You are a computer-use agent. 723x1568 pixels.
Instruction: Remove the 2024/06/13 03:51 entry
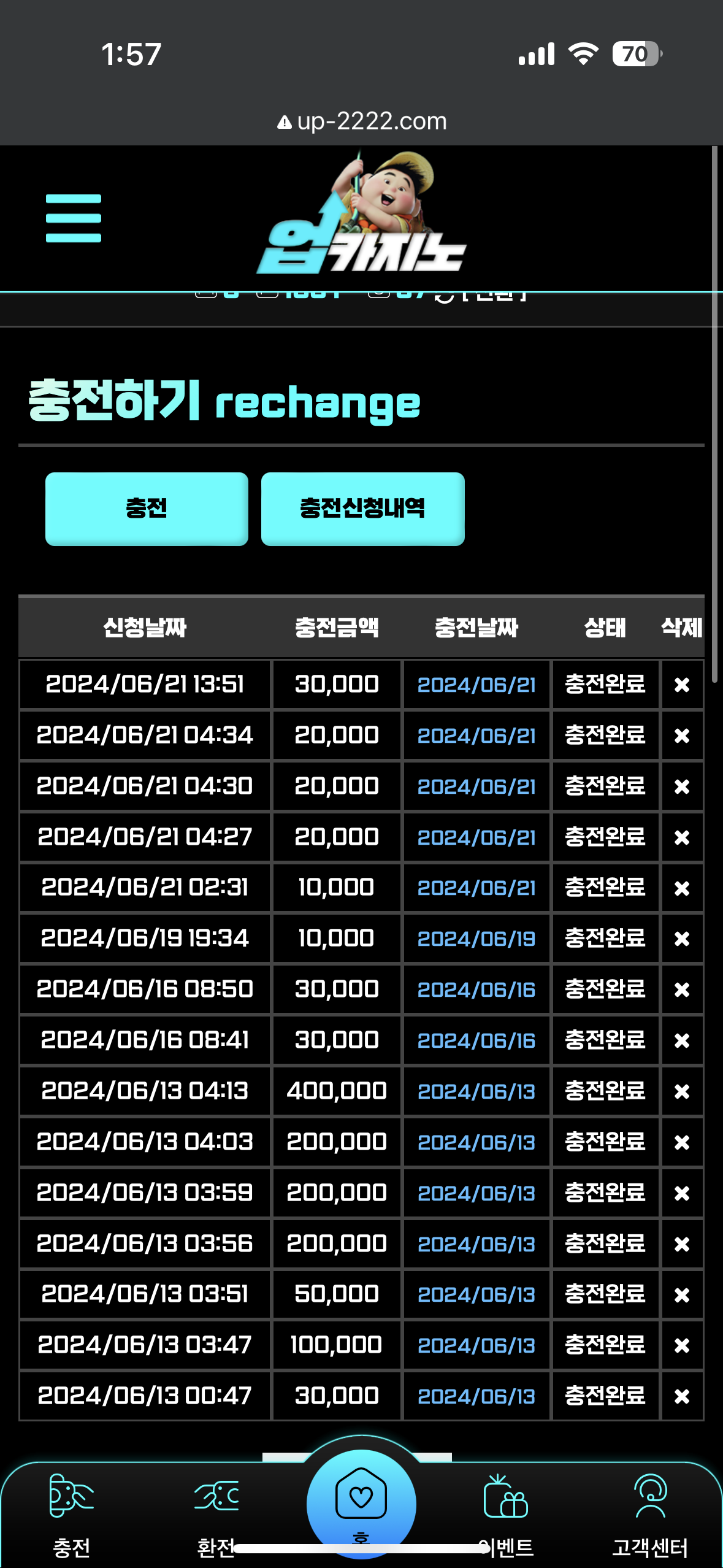tap(682, 1294)
